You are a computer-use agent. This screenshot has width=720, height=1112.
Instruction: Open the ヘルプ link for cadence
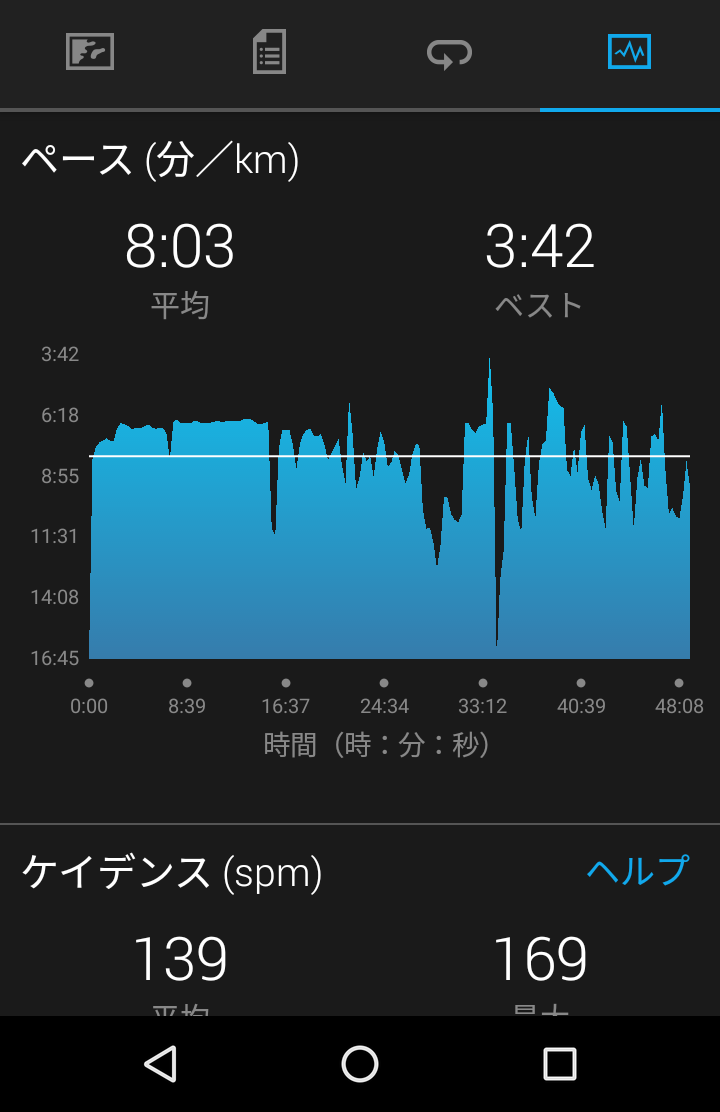tap(638, 870)
